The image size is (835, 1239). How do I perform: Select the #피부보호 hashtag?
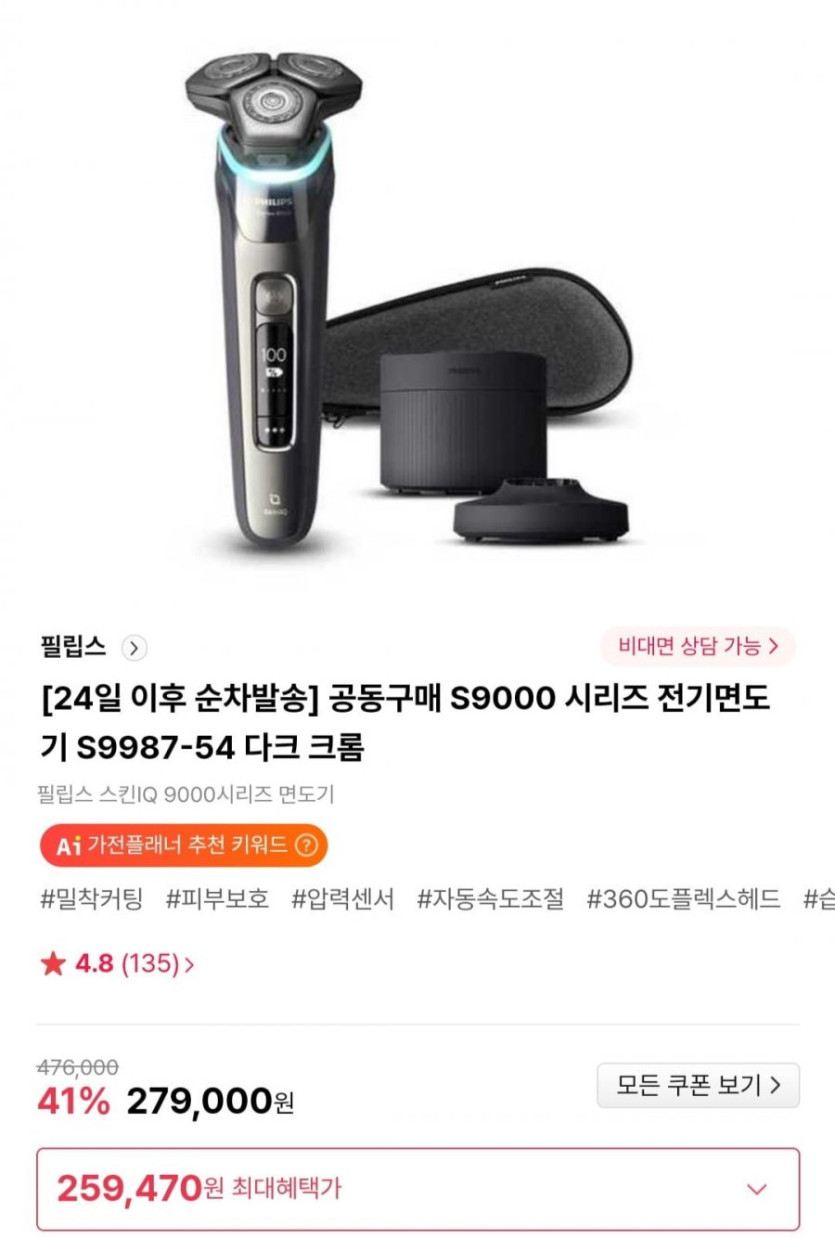[217, 898]
